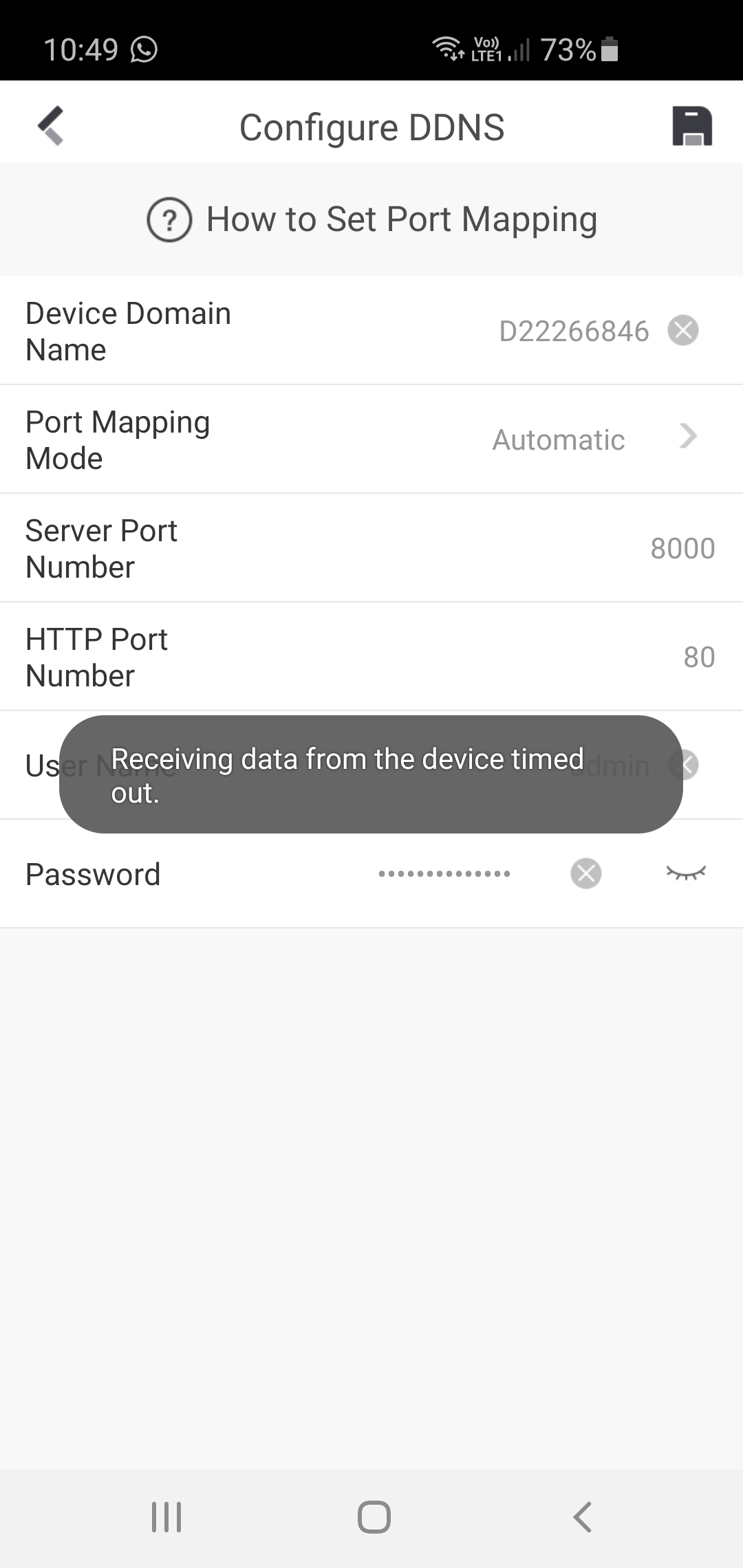Clear the Device Domain Name field
The image size is (743, 1568).
click(x=682, y=331)
